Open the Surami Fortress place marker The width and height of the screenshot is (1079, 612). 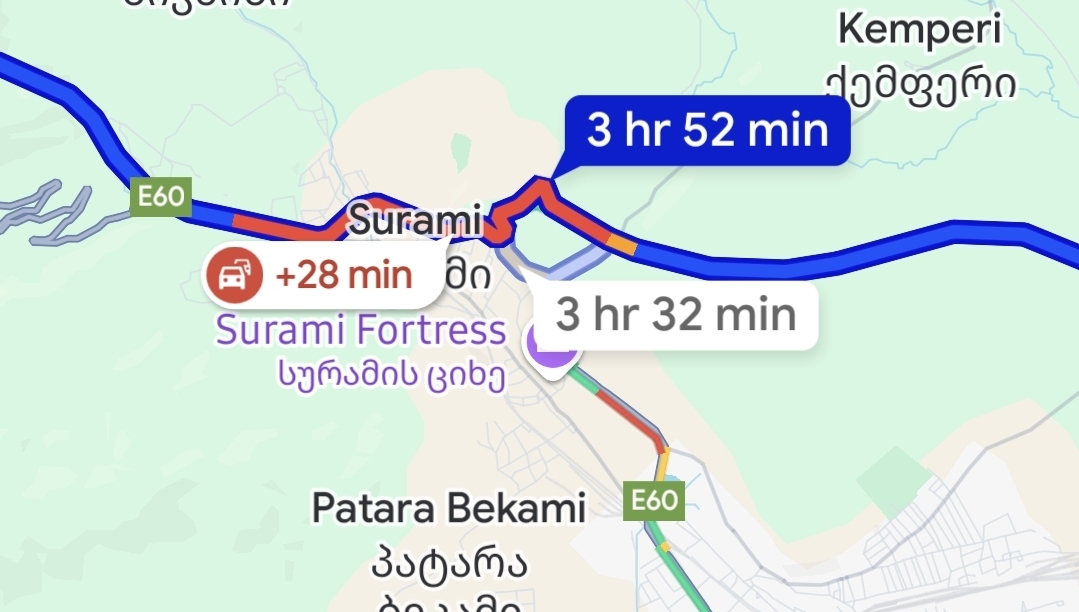[x=551, y=352]
